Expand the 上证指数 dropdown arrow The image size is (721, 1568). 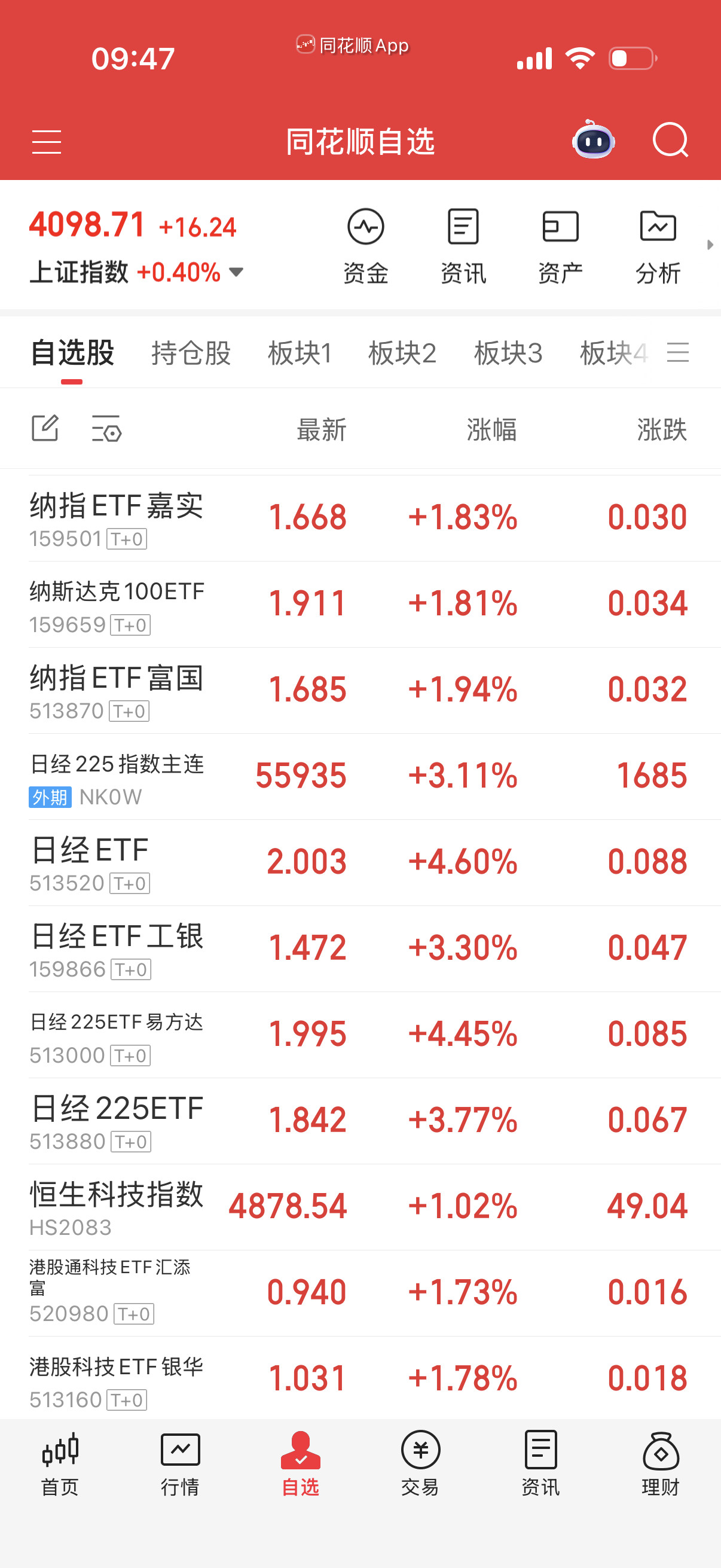(237, 273)
